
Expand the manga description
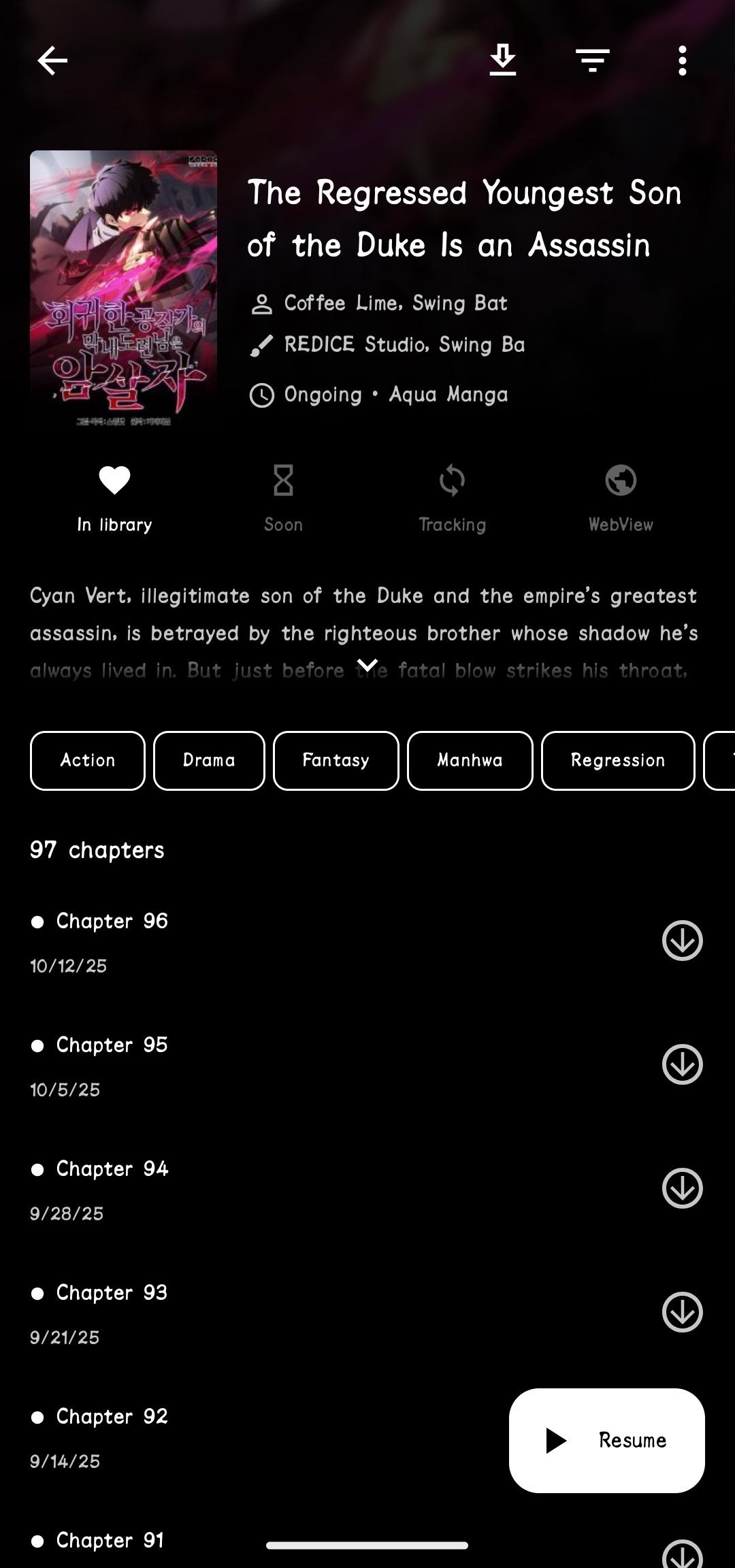click(x=367, y=666)
